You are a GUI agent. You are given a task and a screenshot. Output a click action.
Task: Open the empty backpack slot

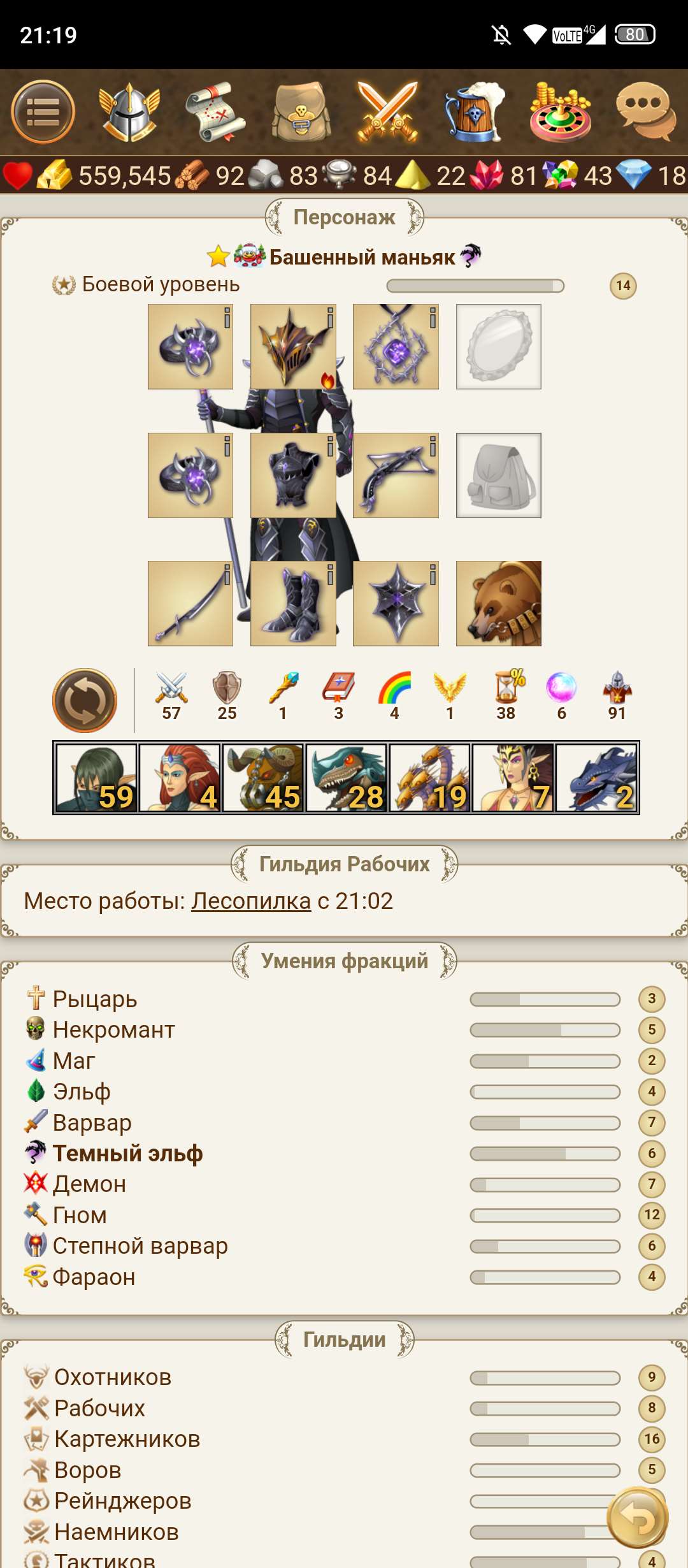[498, 475]
